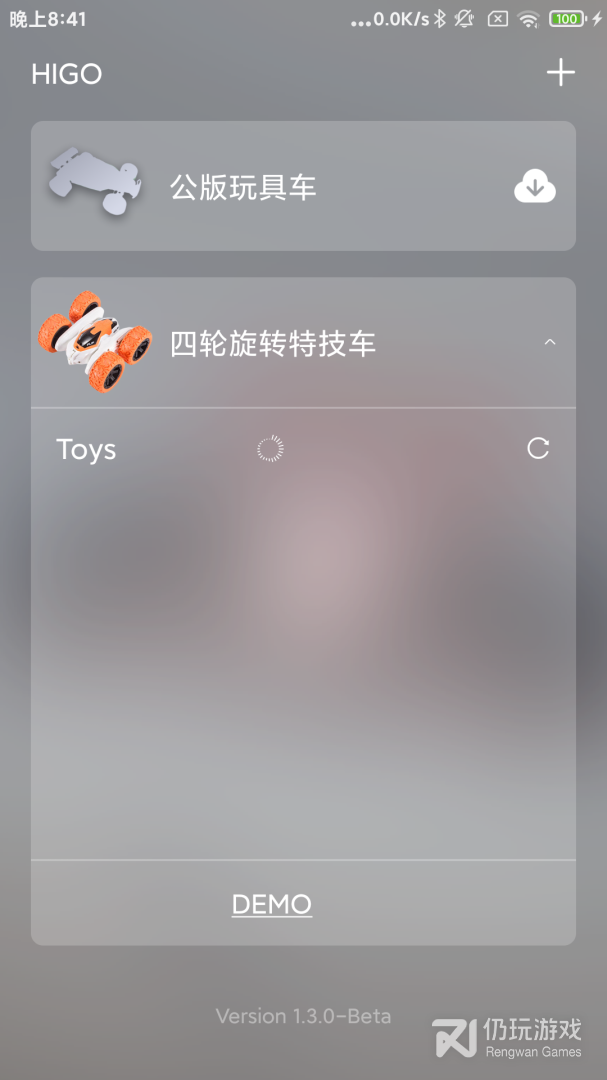Tap the plus icon to add device
The height and width of the screenshot is (1080, 607).
(561, 72)
